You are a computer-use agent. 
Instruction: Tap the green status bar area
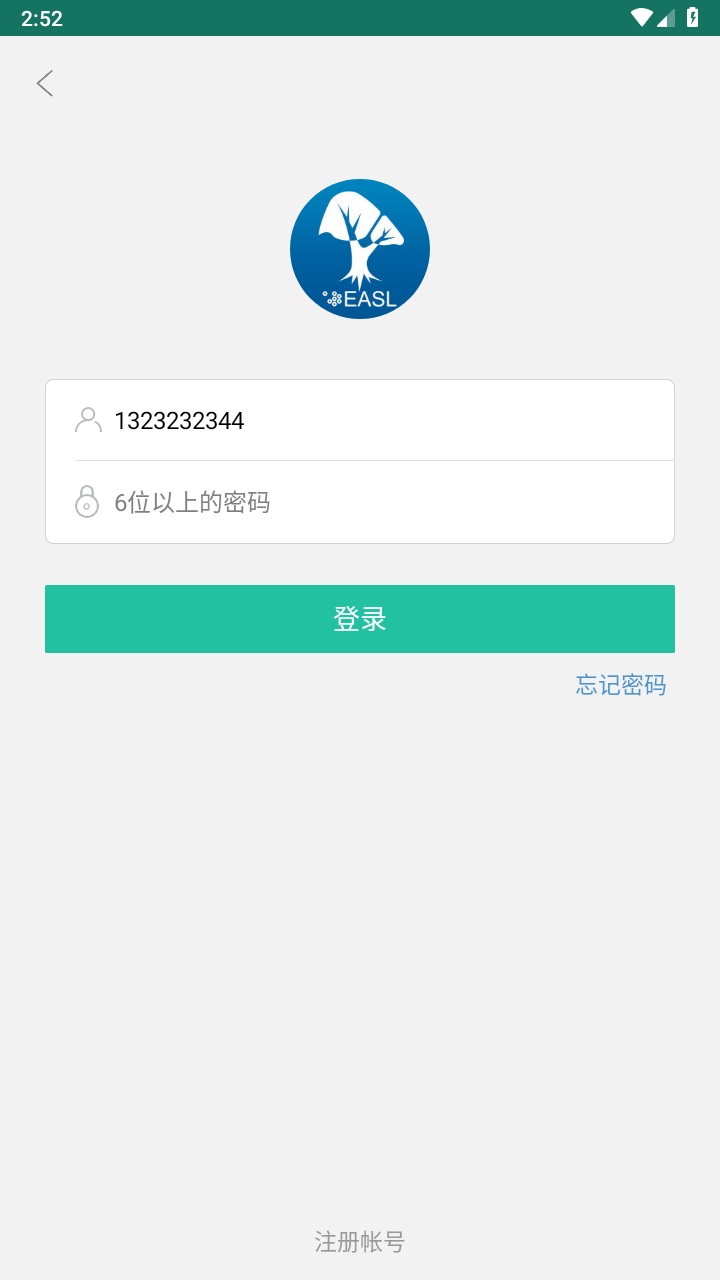pyautogui.click(x=360, y=16)
